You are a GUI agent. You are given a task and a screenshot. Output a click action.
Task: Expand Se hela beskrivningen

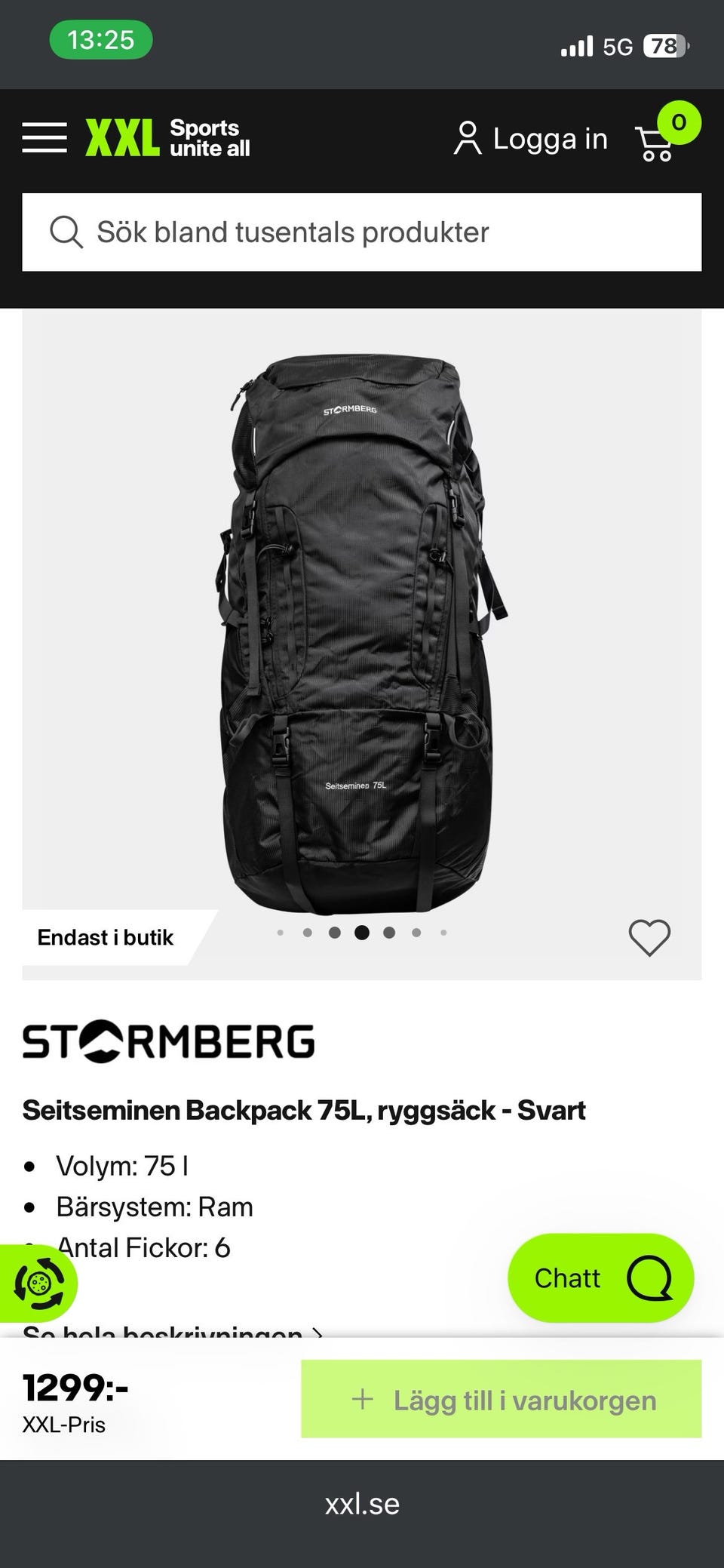click(173, 1332)
